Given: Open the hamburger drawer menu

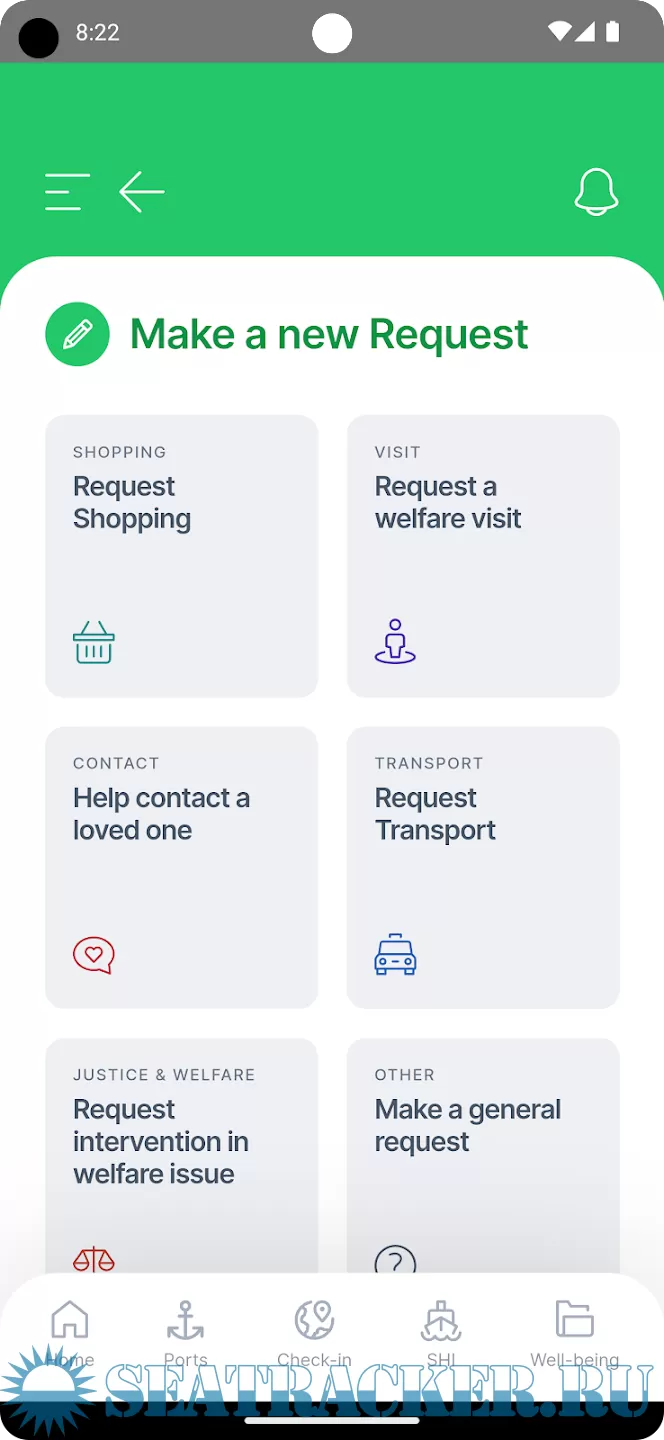Looking at the screenshot, I should [x=67, y=192].
